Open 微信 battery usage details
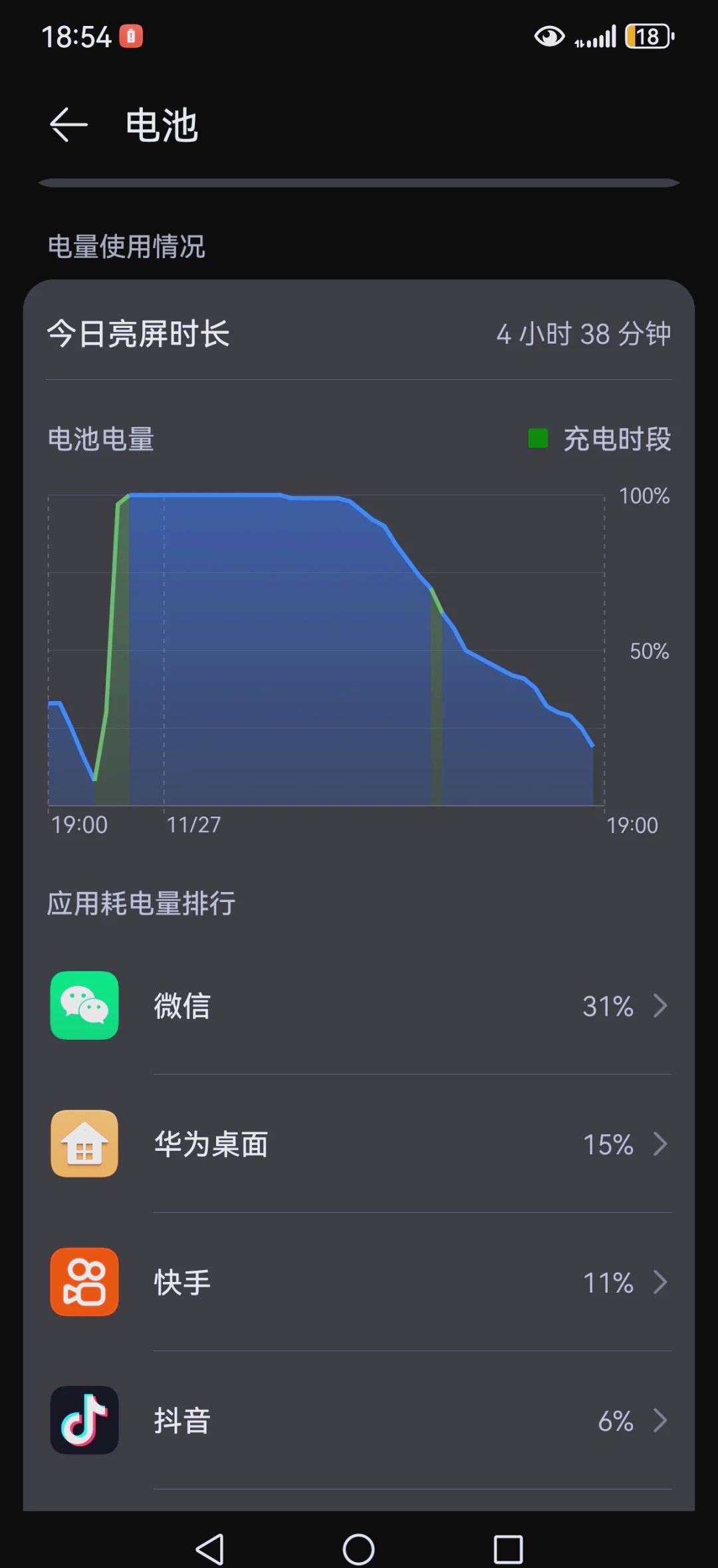 [359, 1006]
